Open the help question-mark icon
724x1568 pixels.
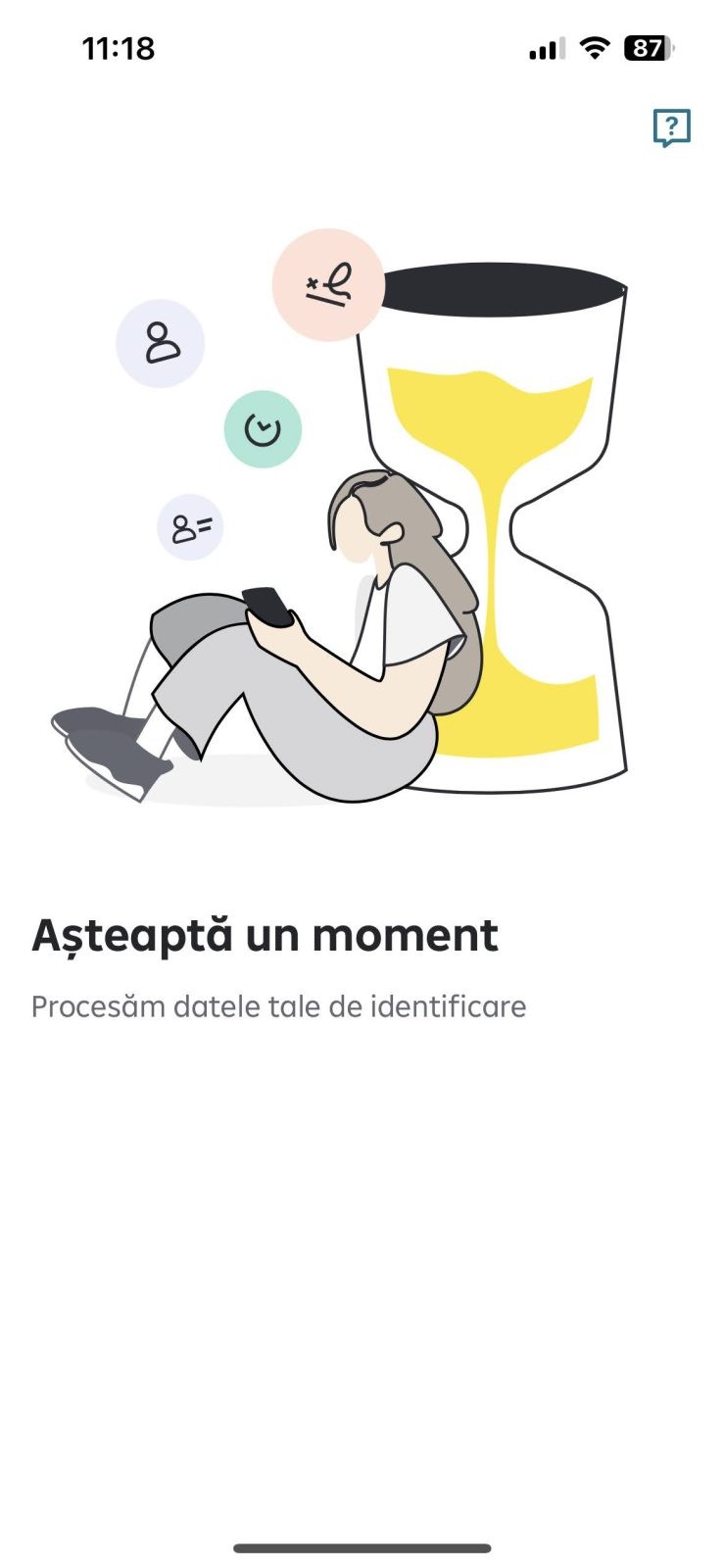click(672, 127)
